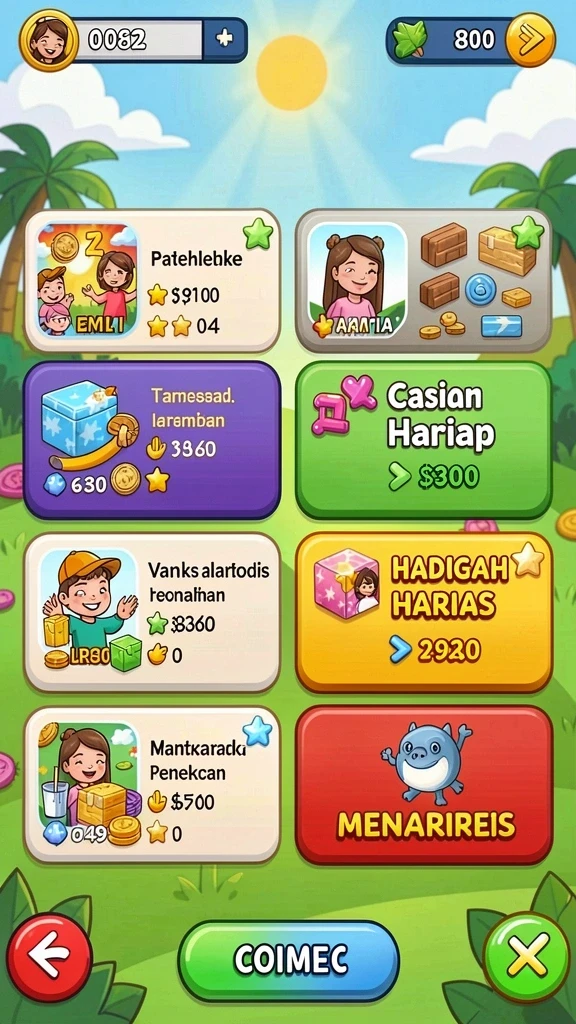
Task: Go back with the red arrow button
Action: (50, 957)
